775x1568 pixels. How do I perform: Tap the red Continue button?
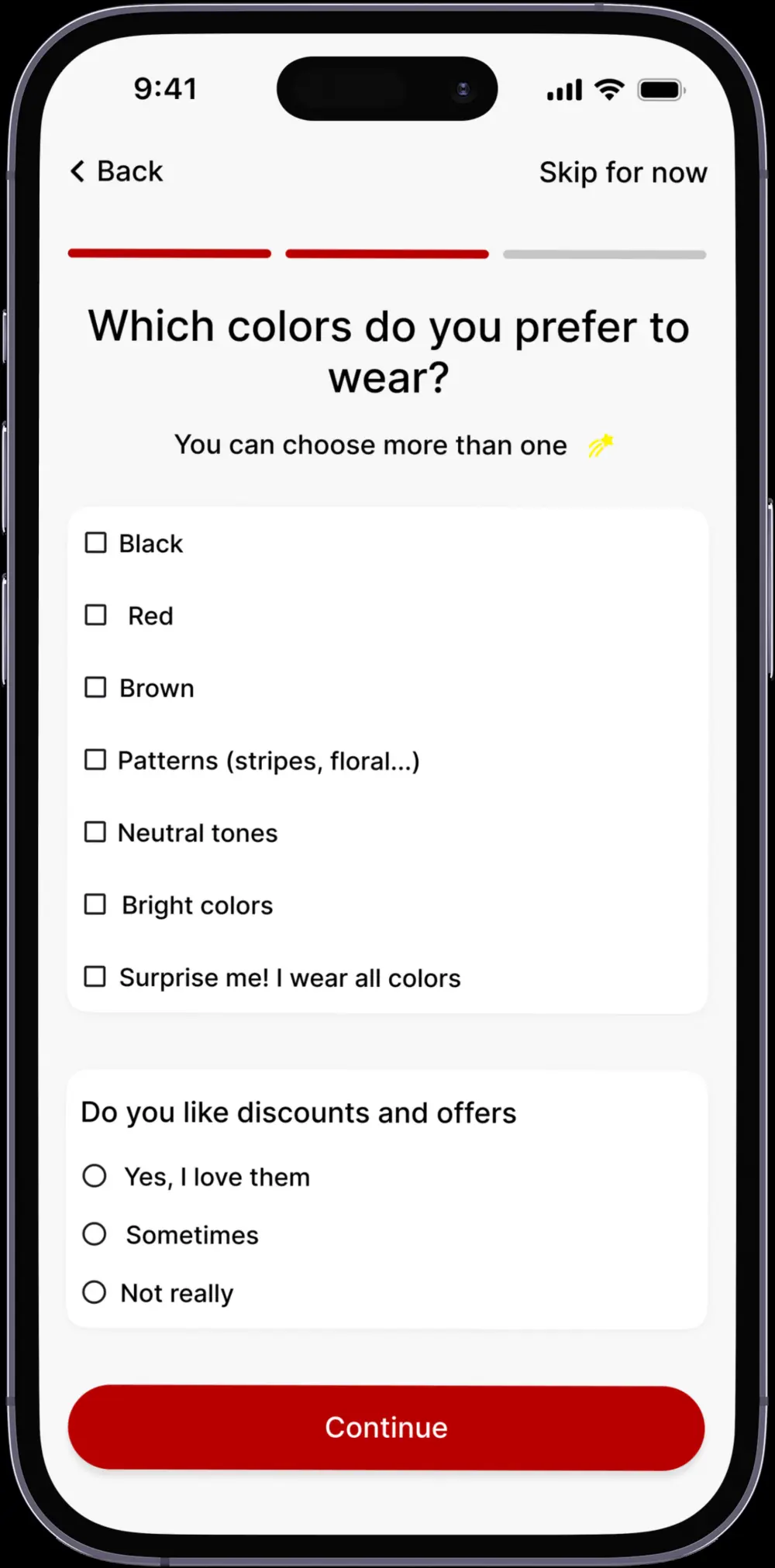pos(386,1427)
